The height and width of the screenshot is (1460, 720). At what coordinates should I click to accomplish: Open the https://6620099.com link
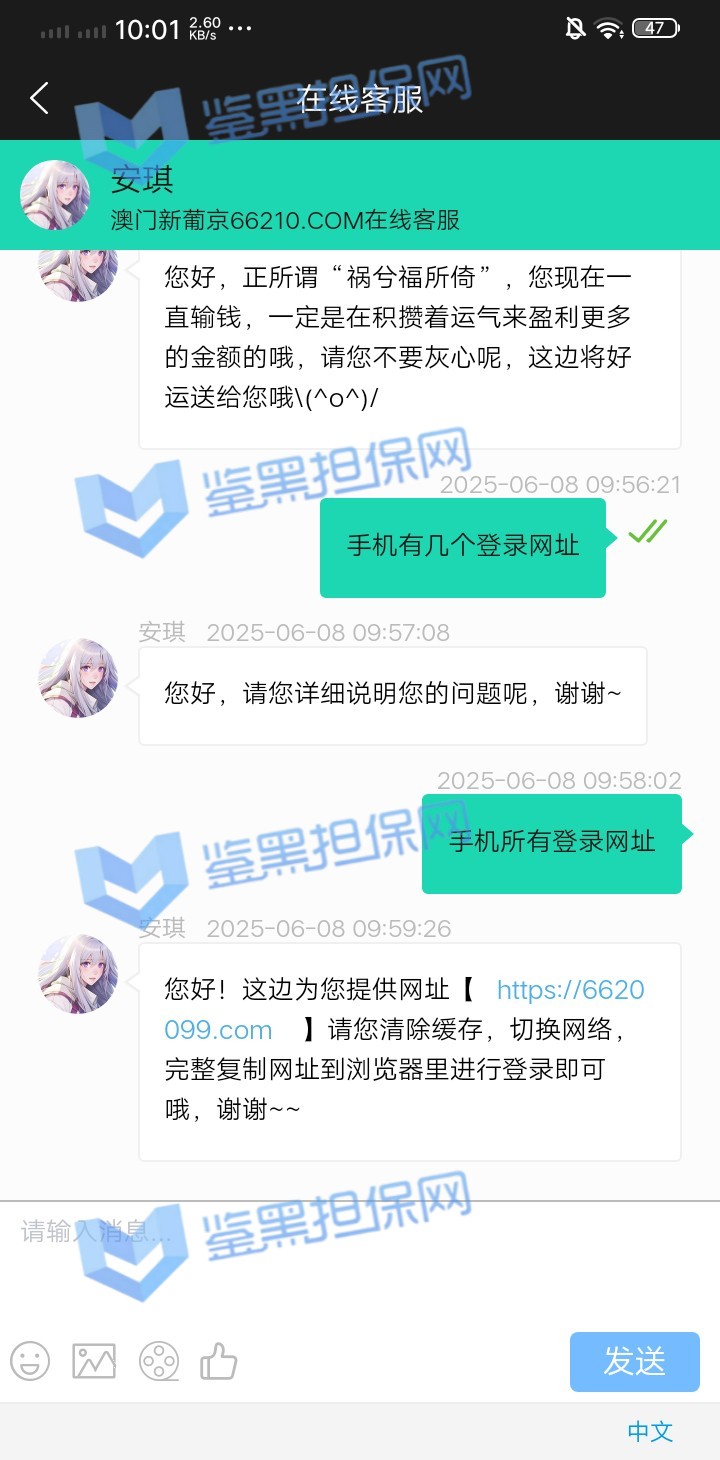click(x=570, y=991)
